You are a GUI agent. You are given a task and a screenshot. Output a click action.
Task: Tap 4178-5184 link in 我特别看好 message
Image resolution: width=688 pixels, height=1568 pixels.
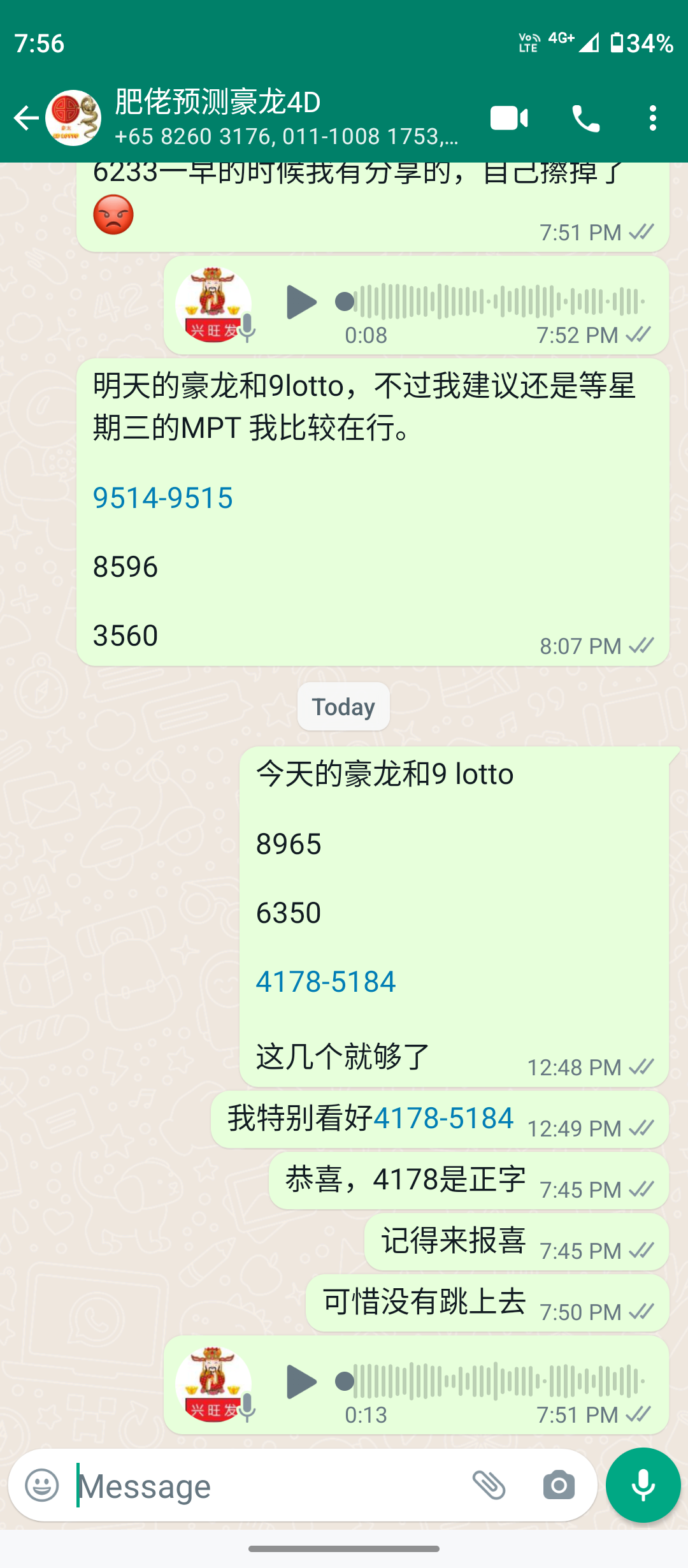(443, 1118)
